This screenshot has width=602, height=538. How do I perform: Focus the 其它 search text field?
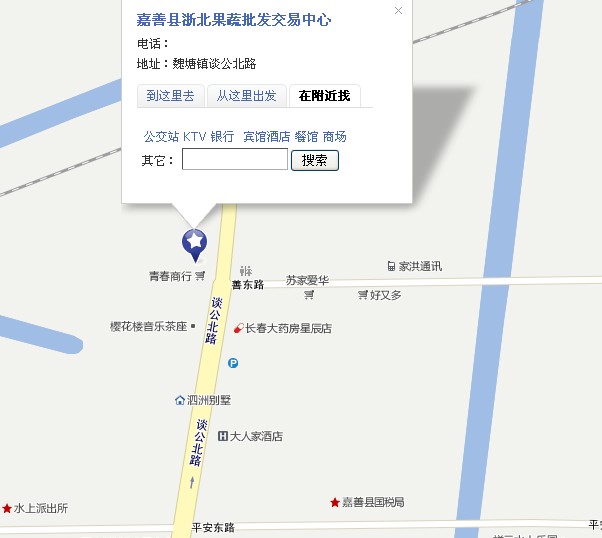click(235, 160)
